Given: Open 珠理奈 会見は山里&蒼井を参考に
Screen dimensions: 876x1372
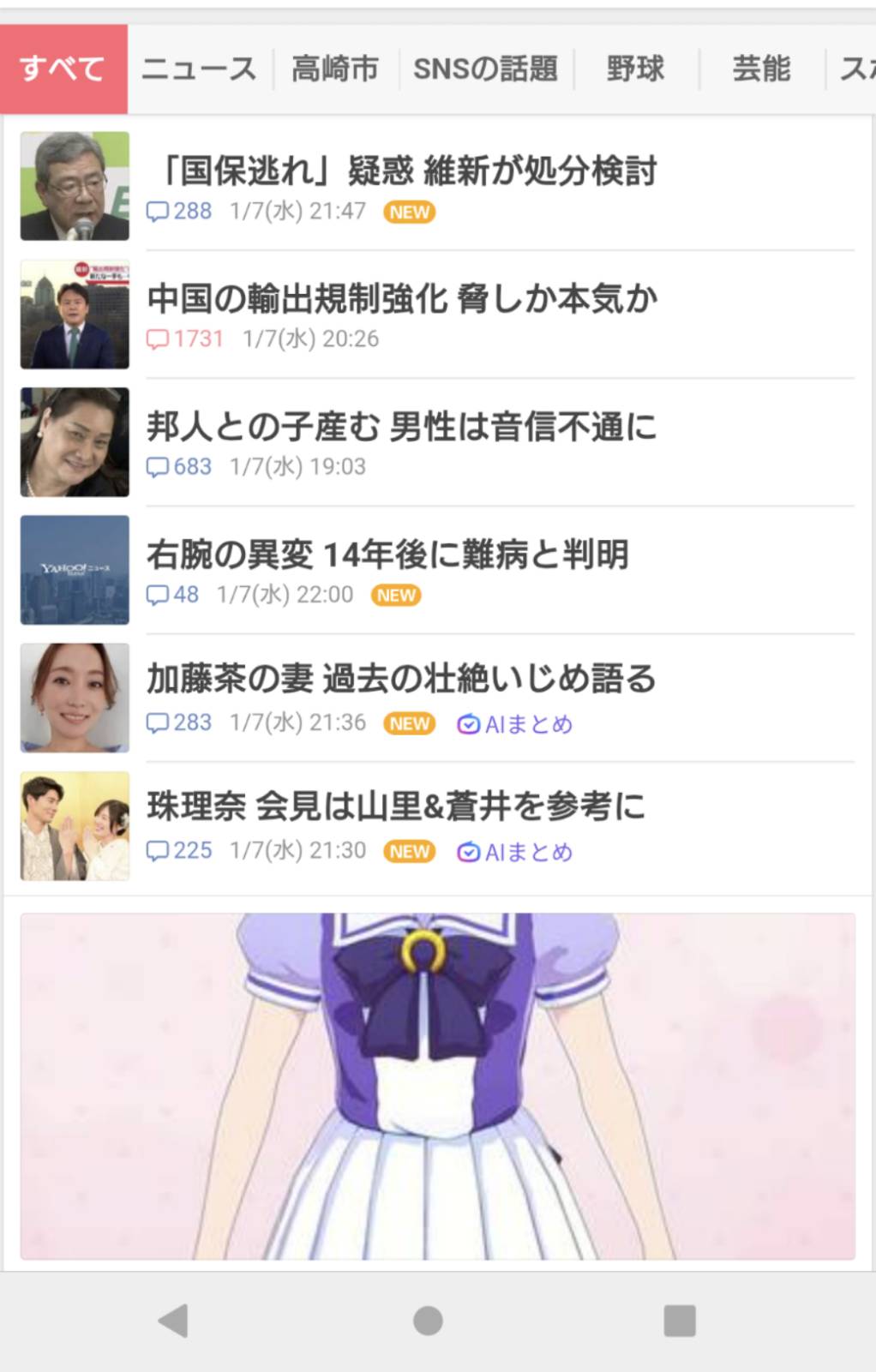Looking at the screenshot, I should pos(396,806).
